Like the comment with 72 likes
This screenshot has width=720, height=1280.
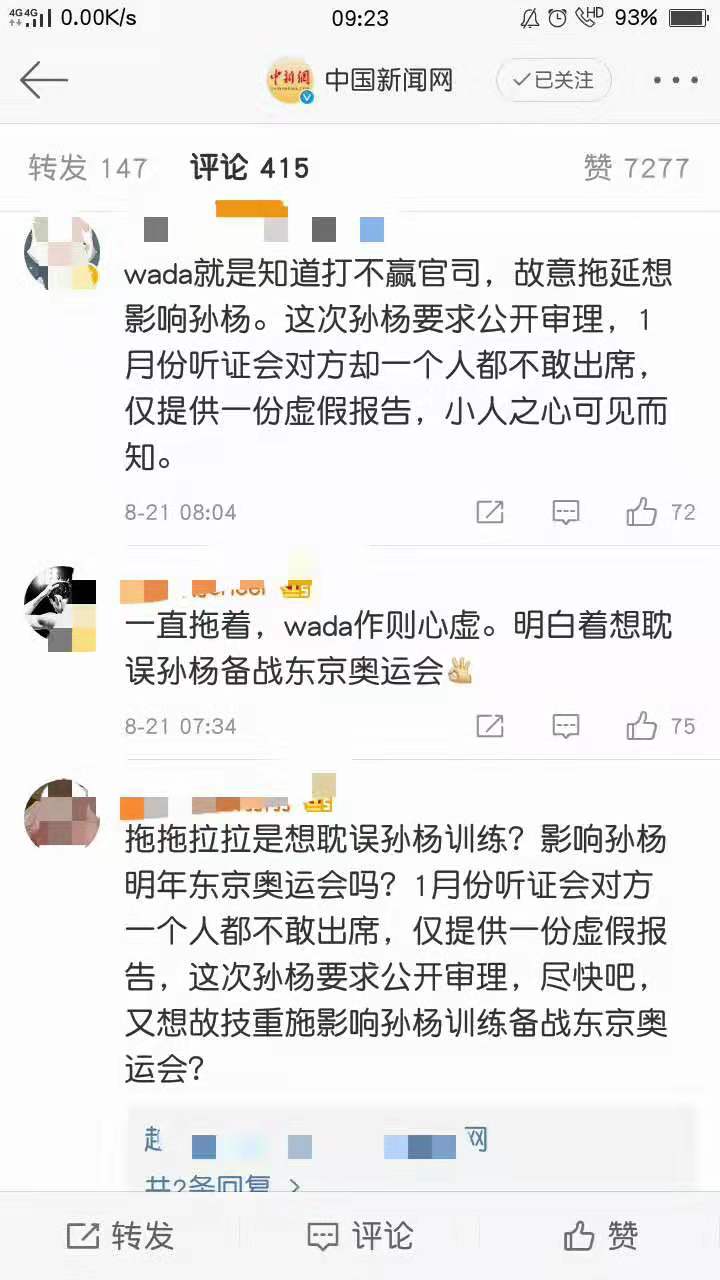pos(661,513)
